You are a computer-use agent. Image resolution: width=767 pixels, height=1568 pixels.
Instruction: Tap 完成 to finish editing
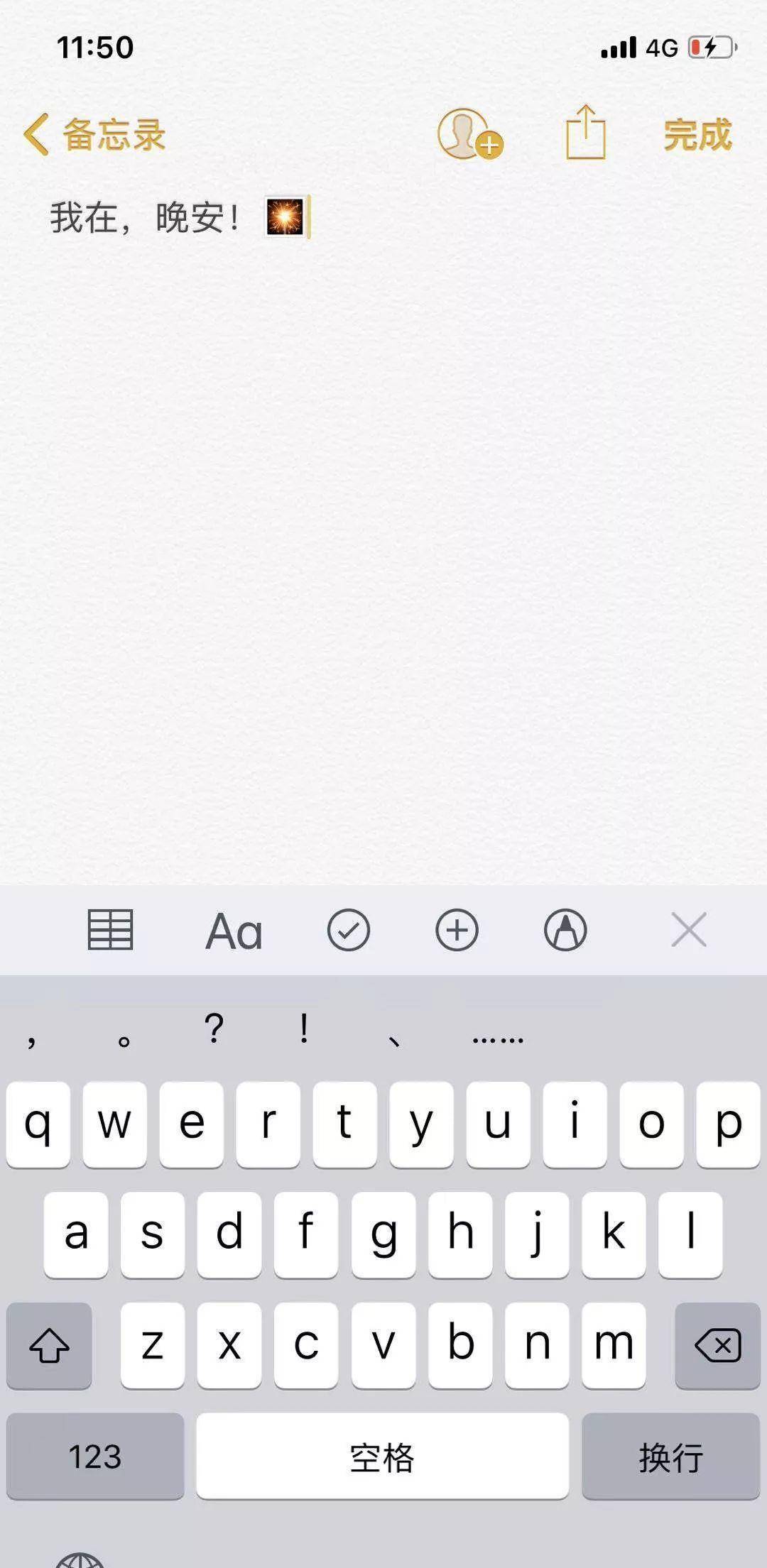point(697,134)
